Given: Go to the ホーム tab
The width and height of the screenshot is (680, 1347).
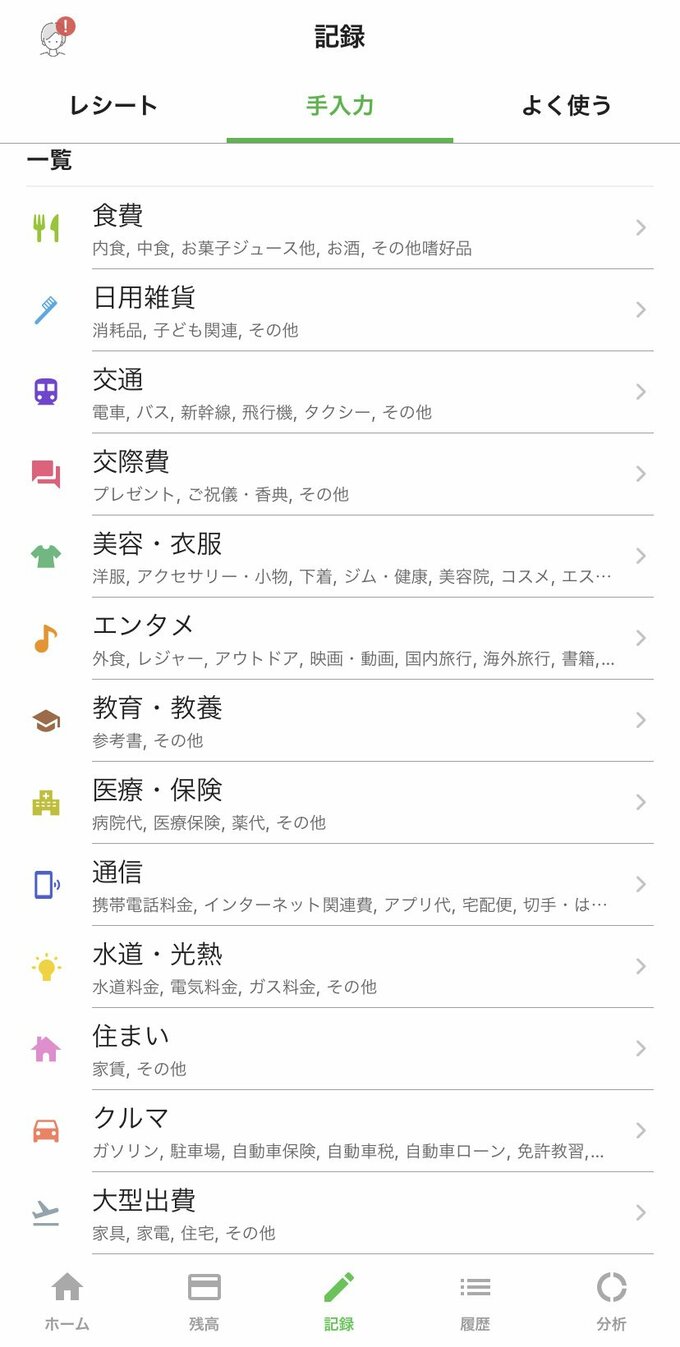Looking at the screenshot, I should [x=67, y=1300].
